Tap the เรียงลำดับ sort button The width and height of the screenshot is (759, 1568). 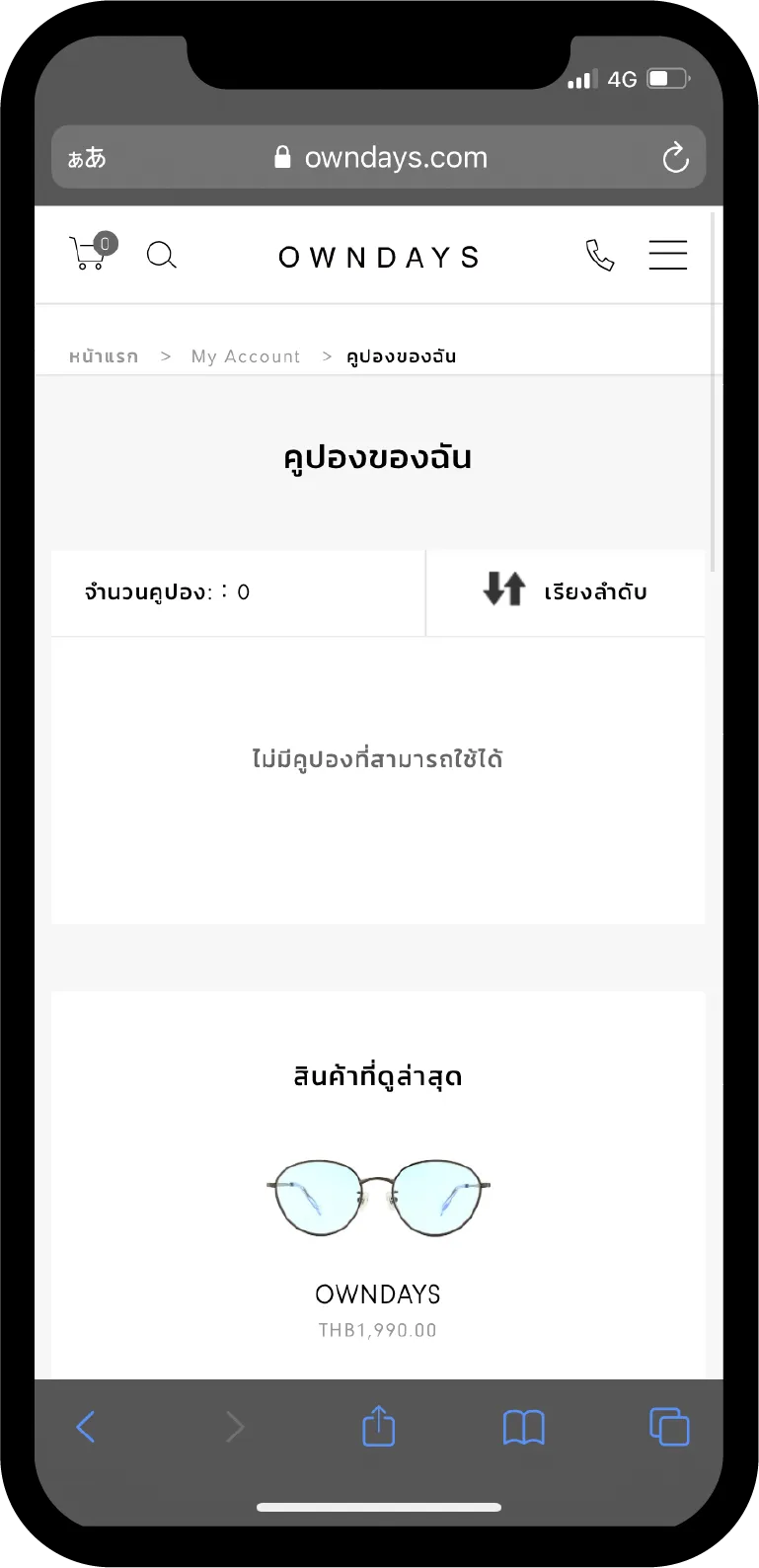[566, 592]
